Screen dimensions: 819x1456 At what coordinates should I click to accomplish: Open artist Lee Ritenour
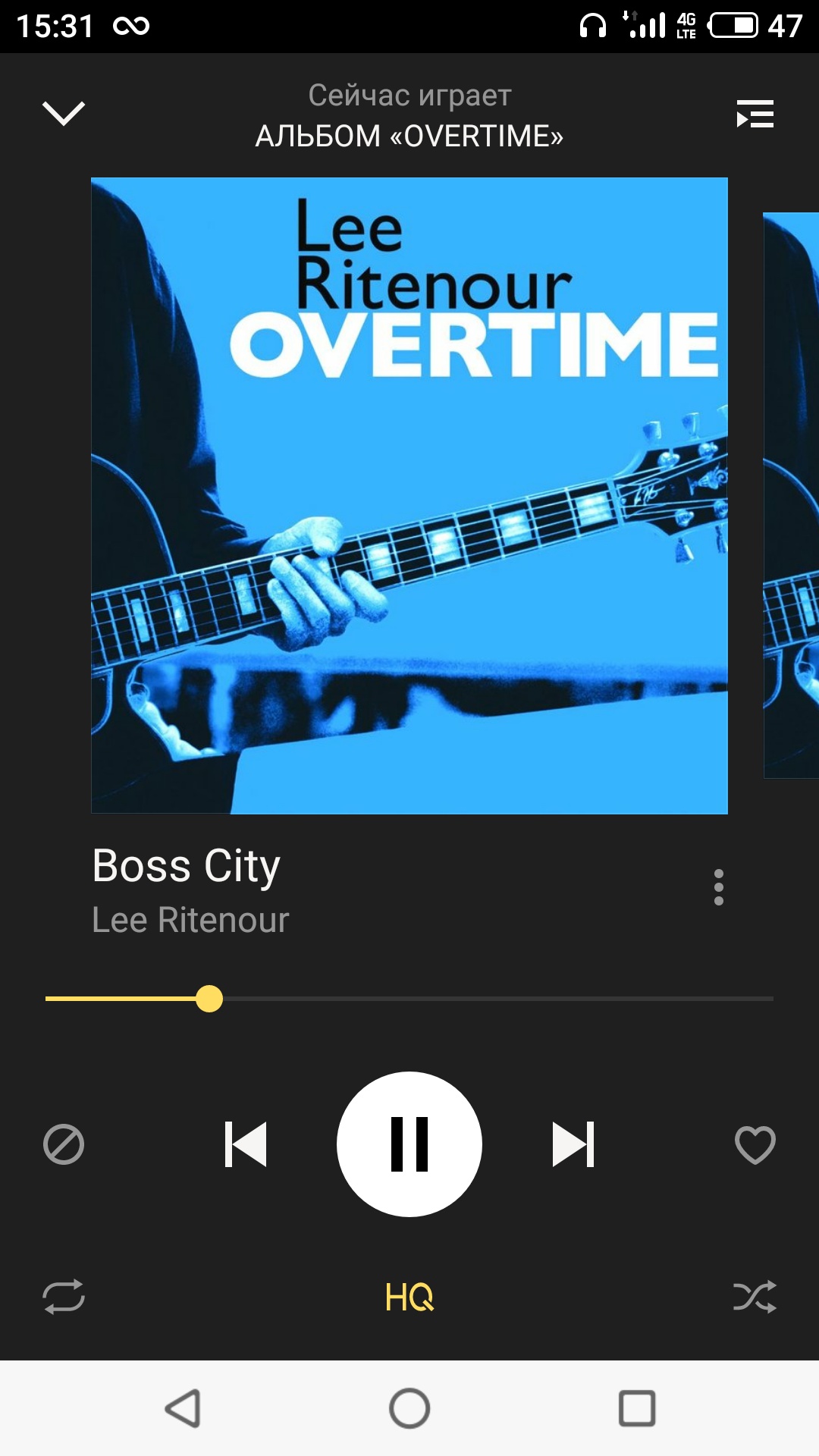point(190,920)
